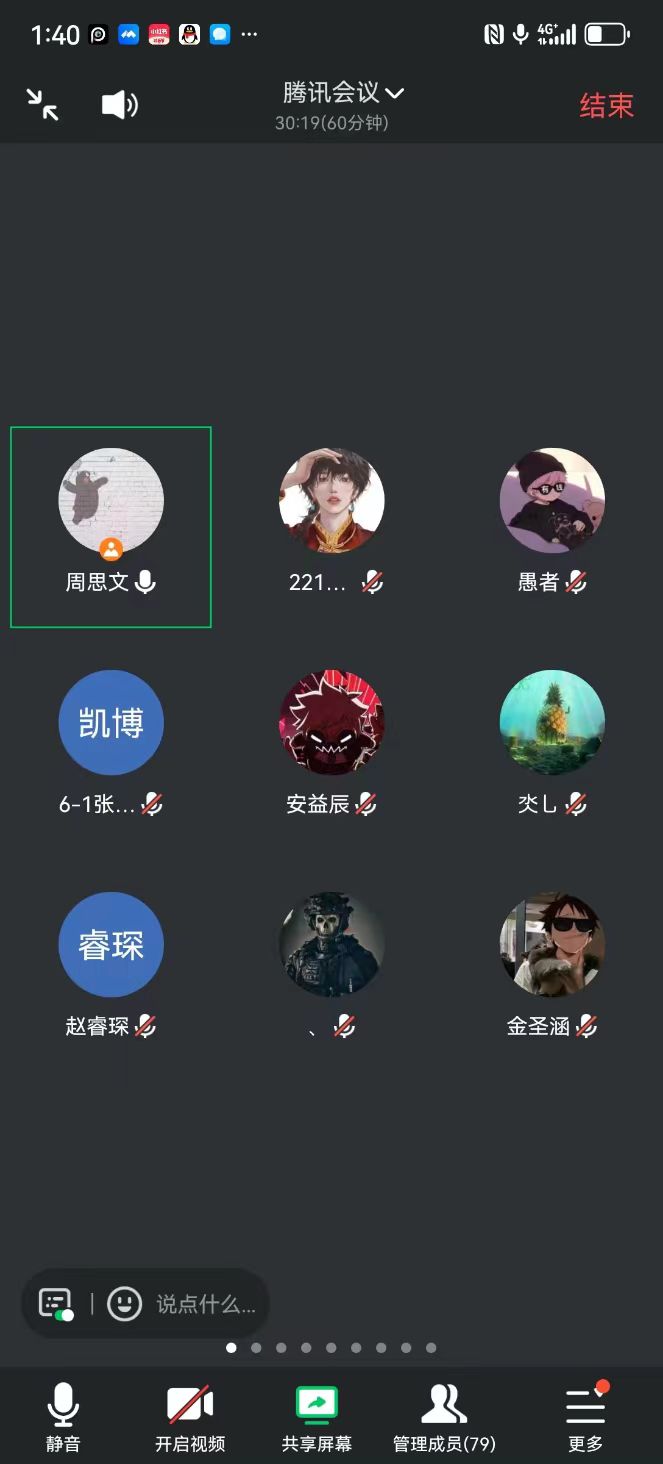The width and height of the screenshot is (663, 1464).
Task: Expand the 腾讯会议 meeting info dropdown
Action: click(343, 93)
